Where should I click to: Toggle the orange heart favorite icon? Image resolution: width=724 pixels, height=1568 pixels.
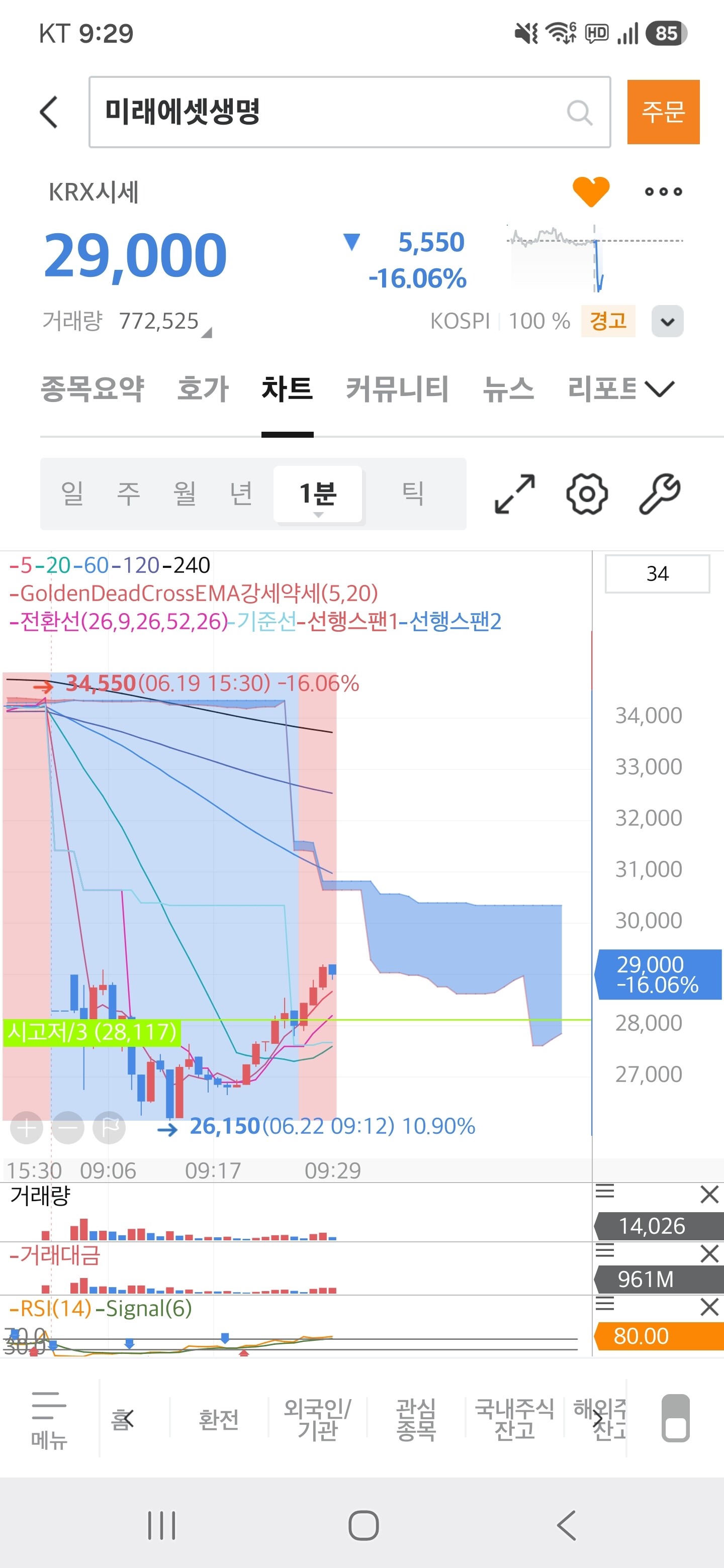tap(591, 191)
